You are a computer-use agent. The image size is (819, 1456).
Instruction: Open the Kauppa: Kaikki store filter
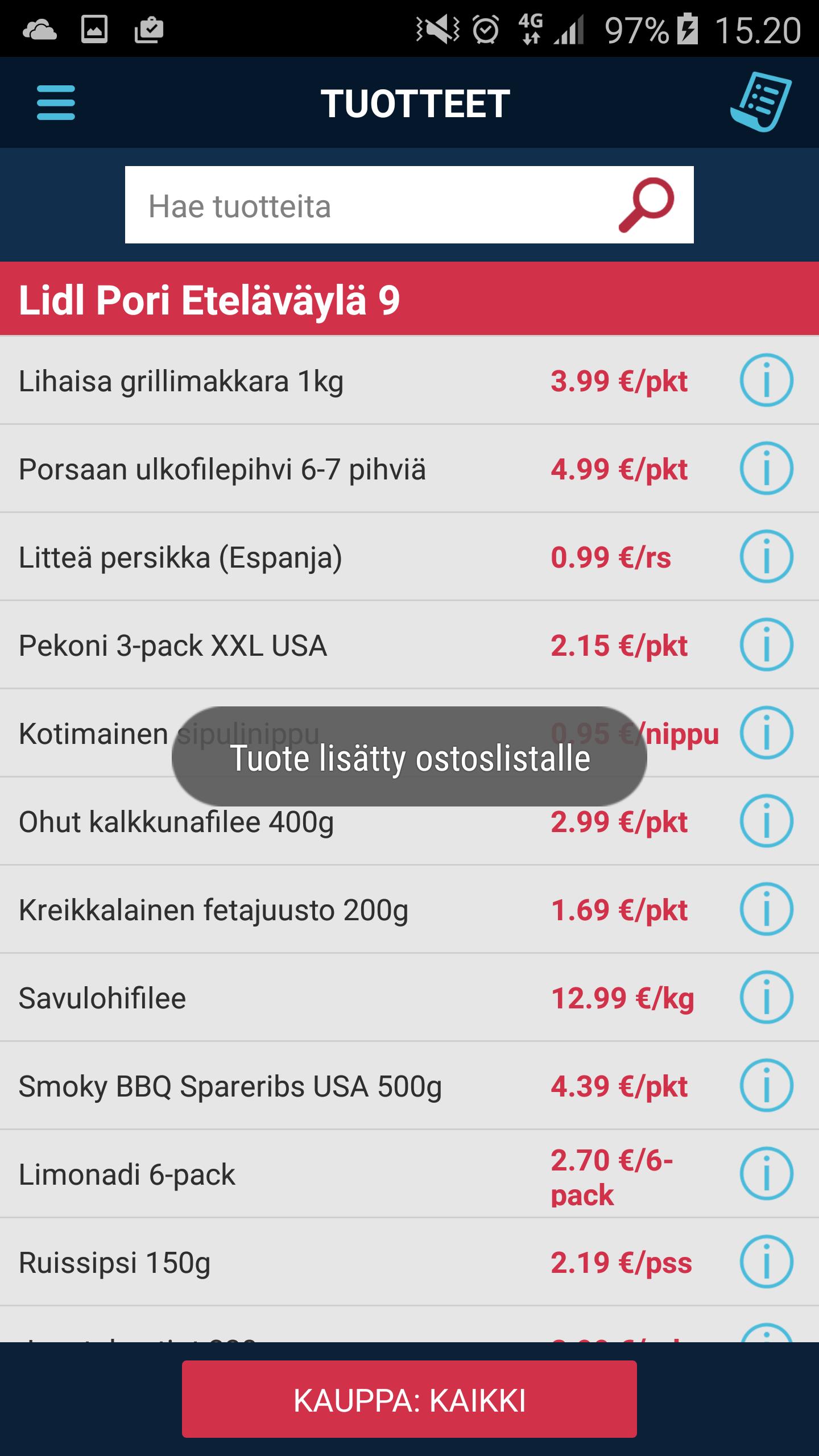pos(409,1401)
